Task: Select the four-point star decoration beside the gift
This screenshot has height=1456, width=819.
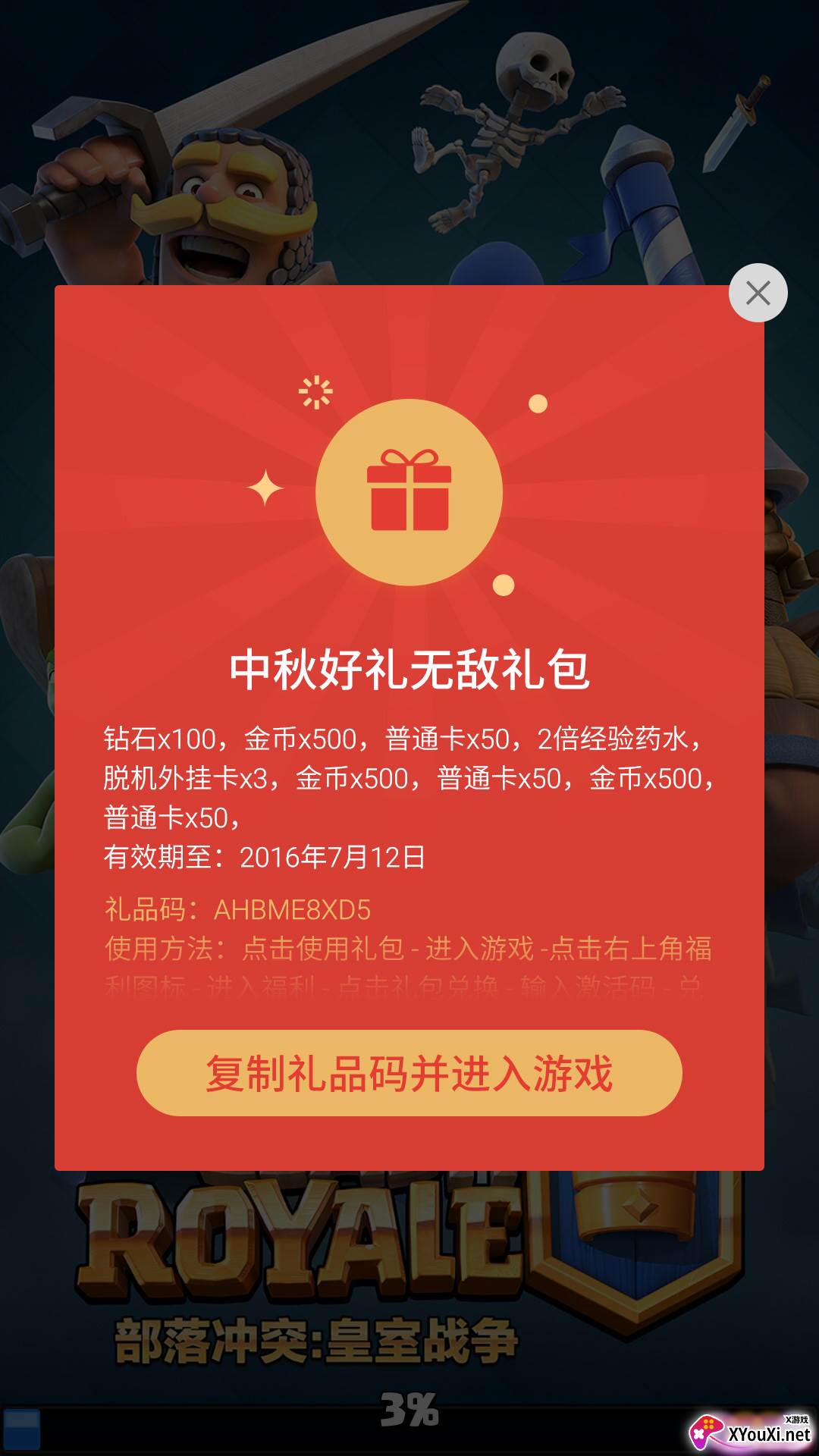Action: [265, 488]
